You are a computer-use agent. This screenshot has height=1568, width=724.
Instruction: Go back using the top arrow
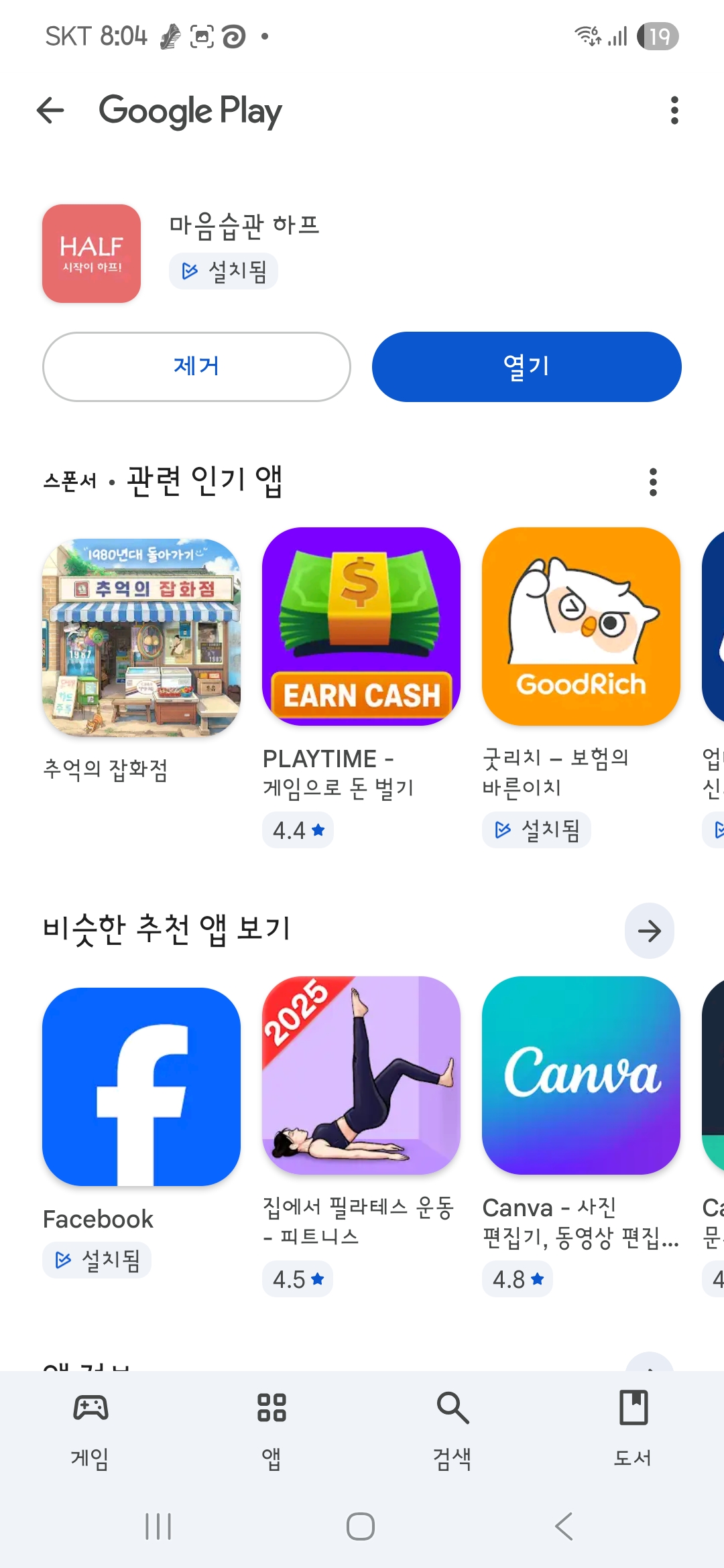click(x=51, y=111)
